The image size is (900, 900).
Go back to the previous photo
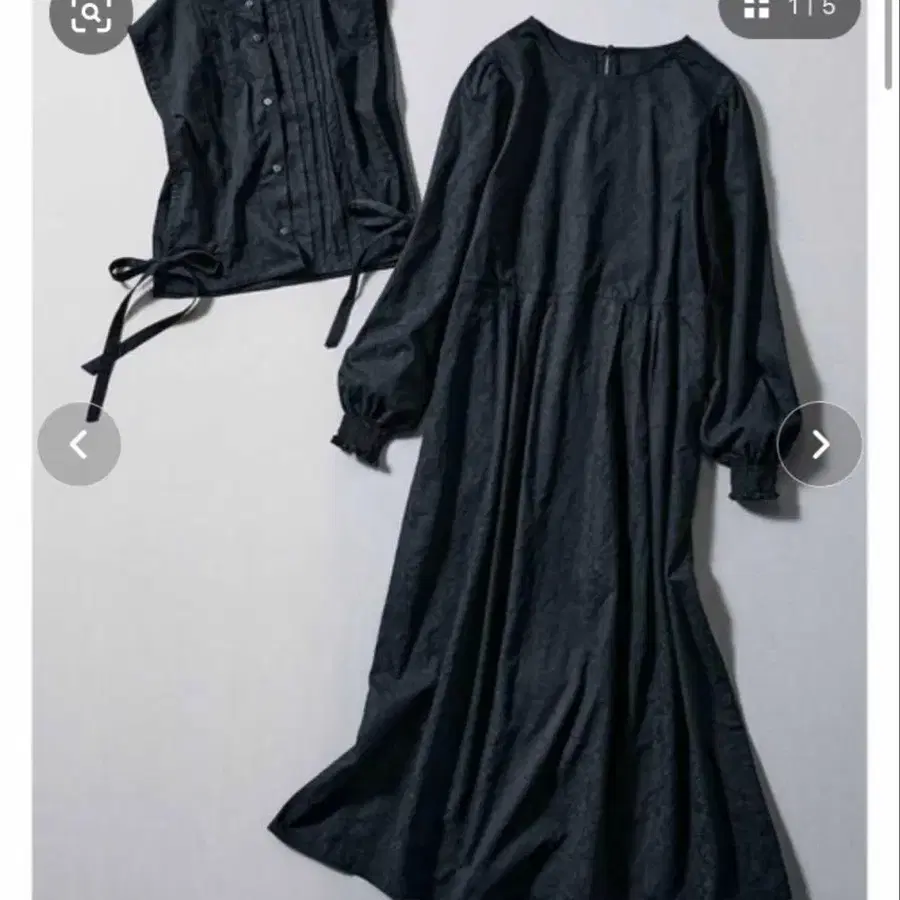tap(79, 444)
